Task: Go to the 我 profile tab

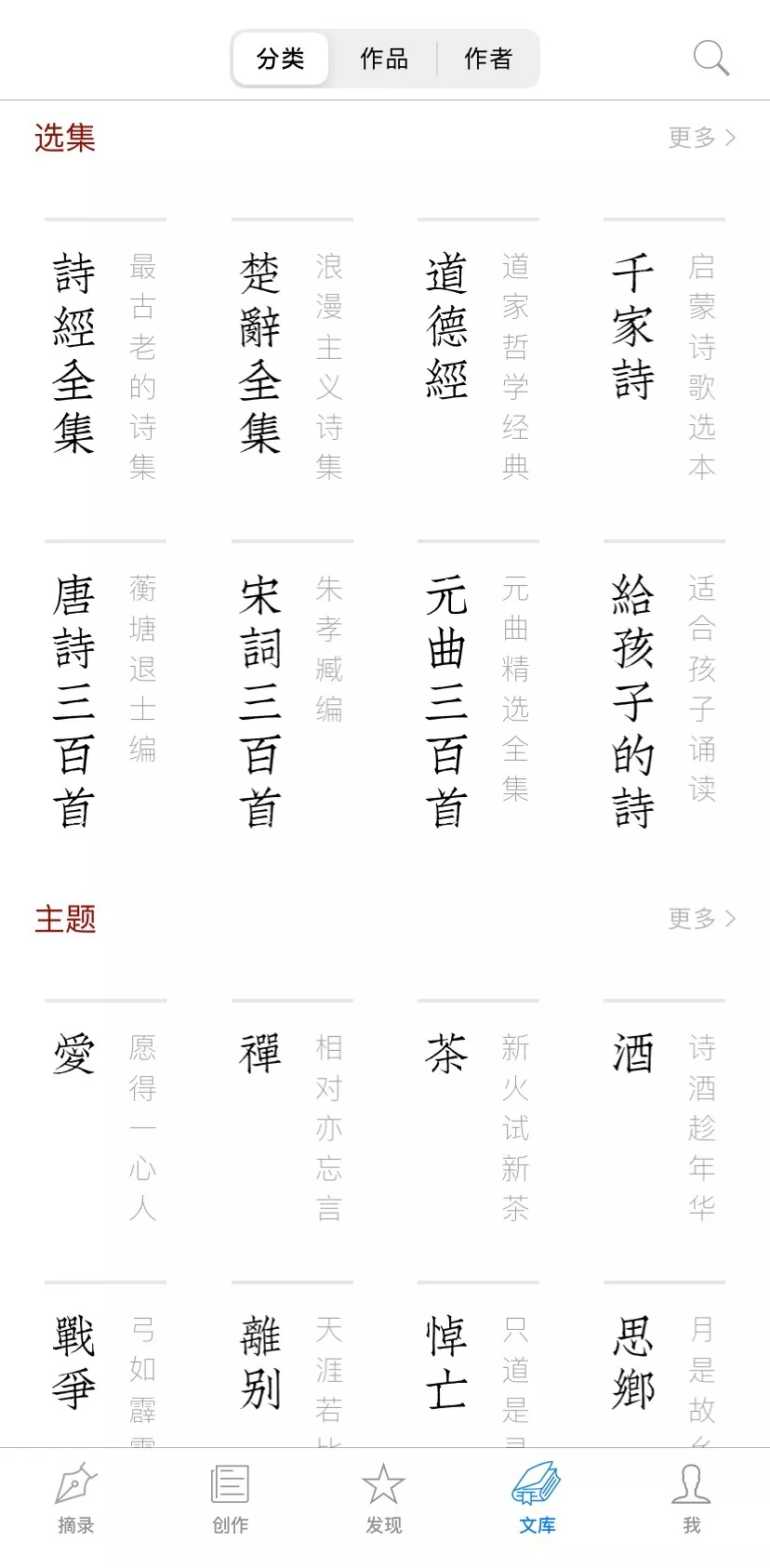Action: (691, 1497)
